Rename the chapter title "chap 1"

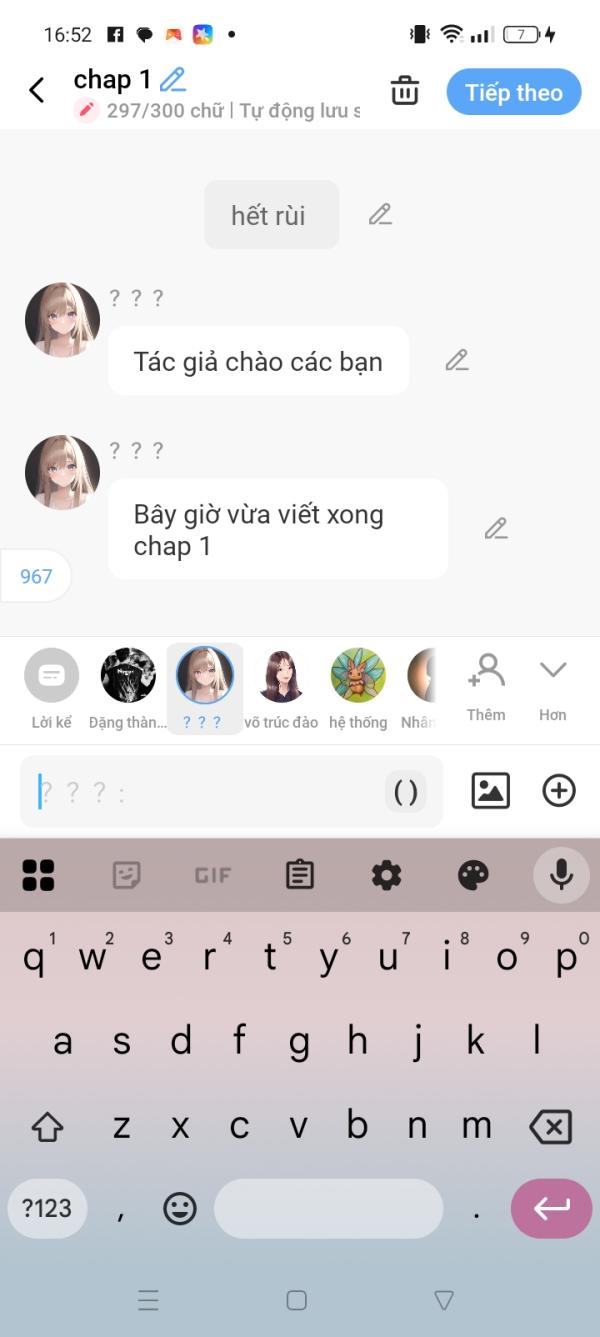[x=173, y=80]
